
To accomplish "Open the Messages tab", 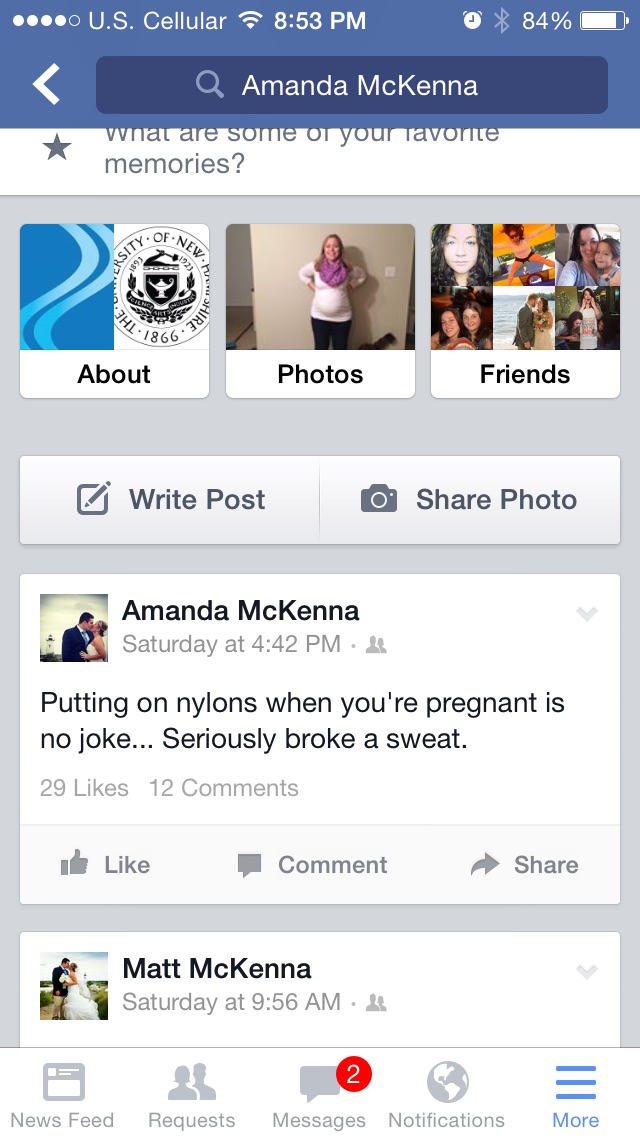I will click(x=319, y=1094).
